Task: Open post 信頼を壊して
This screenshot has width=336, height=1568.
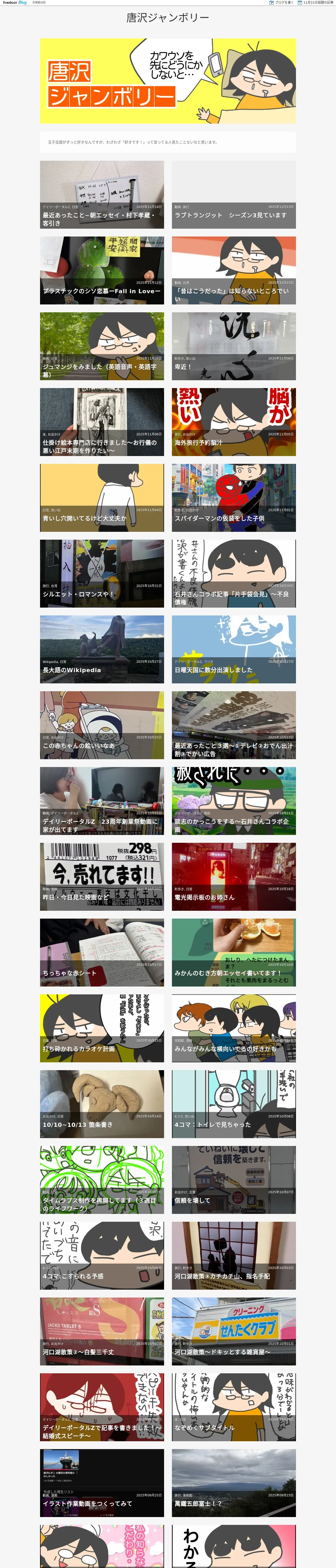Action: (234, 1180)
